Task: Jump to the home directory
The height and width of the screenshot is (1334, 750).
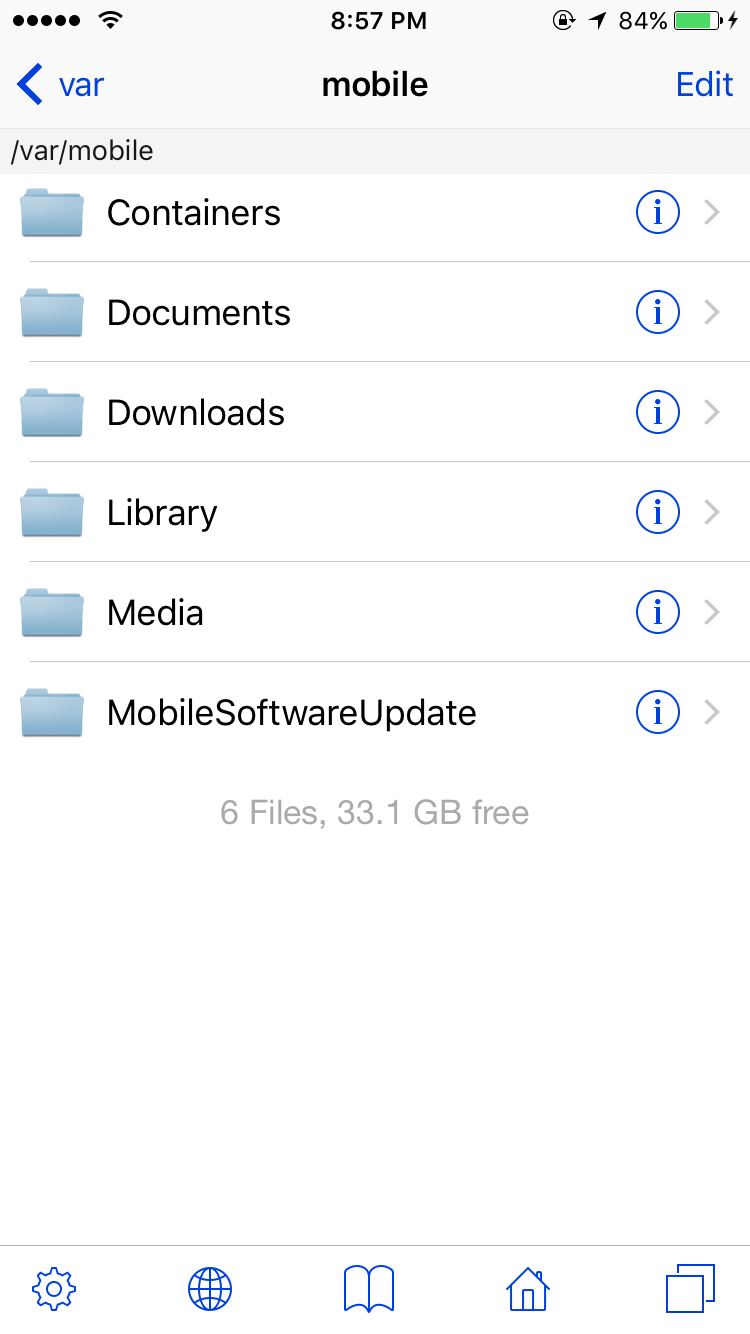Action: (x=528, y=1289)
